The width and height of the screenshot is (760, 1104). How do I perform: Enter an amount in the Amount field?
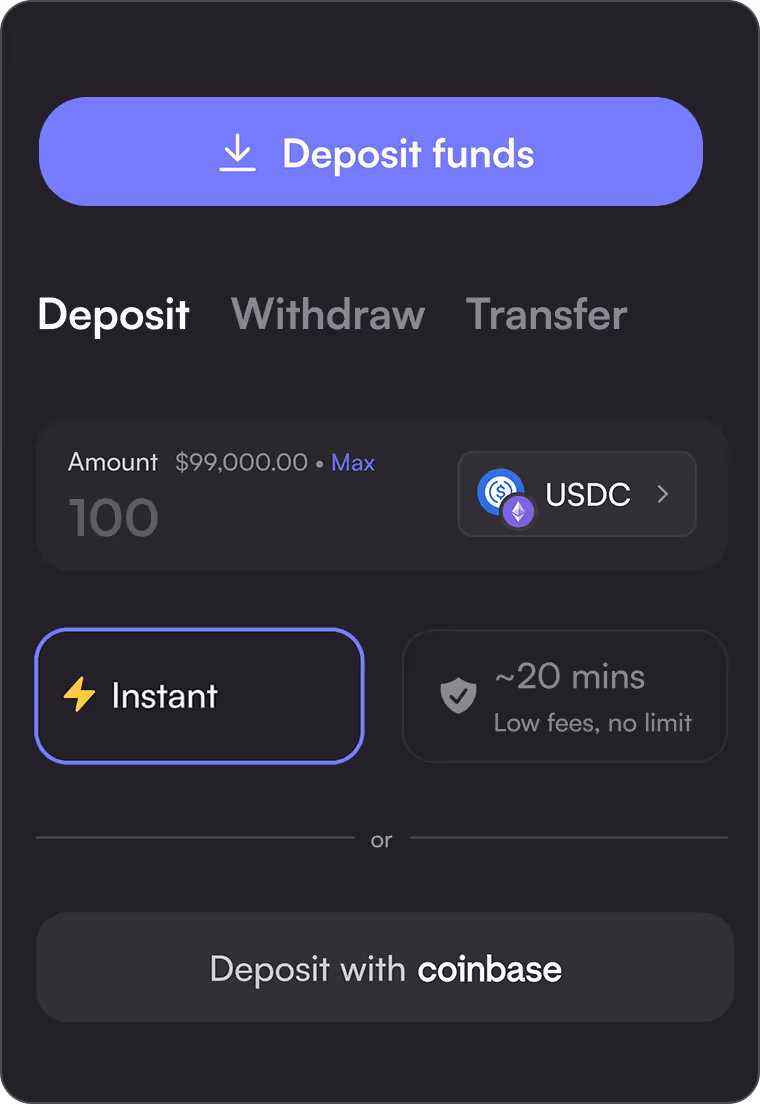200,518
